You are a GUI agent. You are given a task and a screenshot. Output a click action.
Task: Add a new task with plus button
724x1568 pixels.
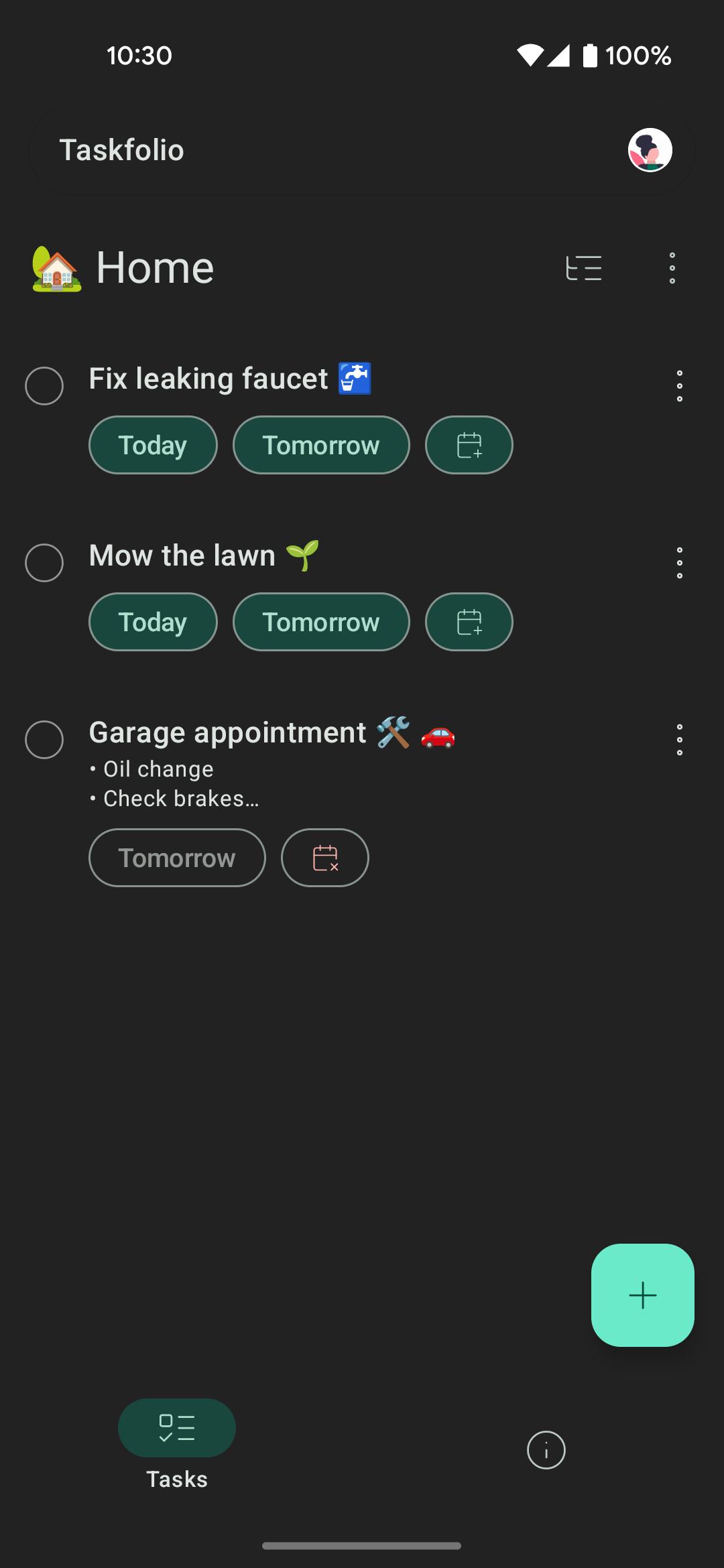pyautogui.click(x=643, y=1295)
